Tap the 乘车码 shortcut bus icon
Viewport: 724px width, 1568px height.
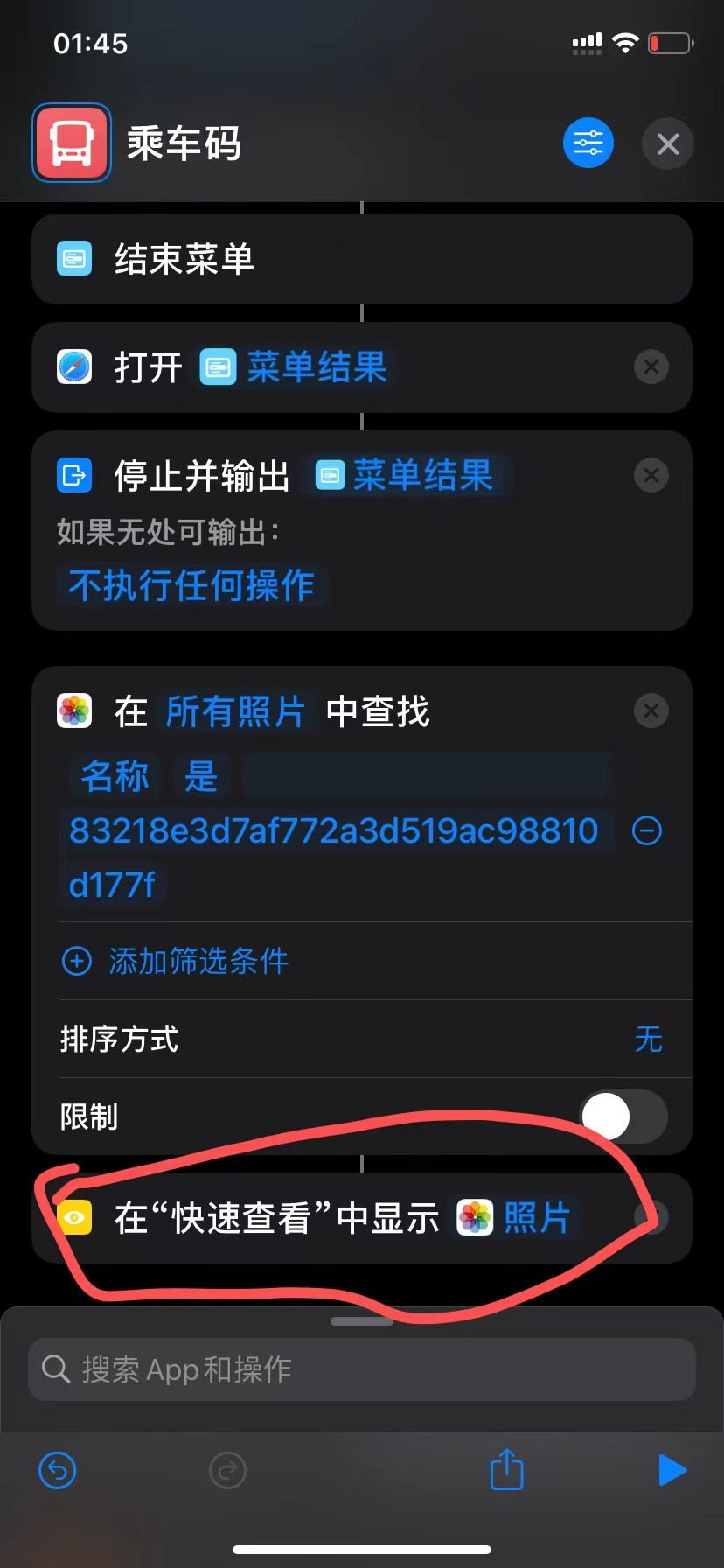click(72, 143)
